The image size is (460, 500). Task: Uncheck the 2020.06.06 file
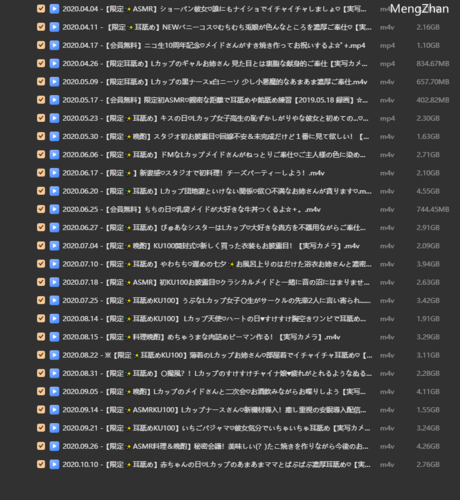(41, 154)
